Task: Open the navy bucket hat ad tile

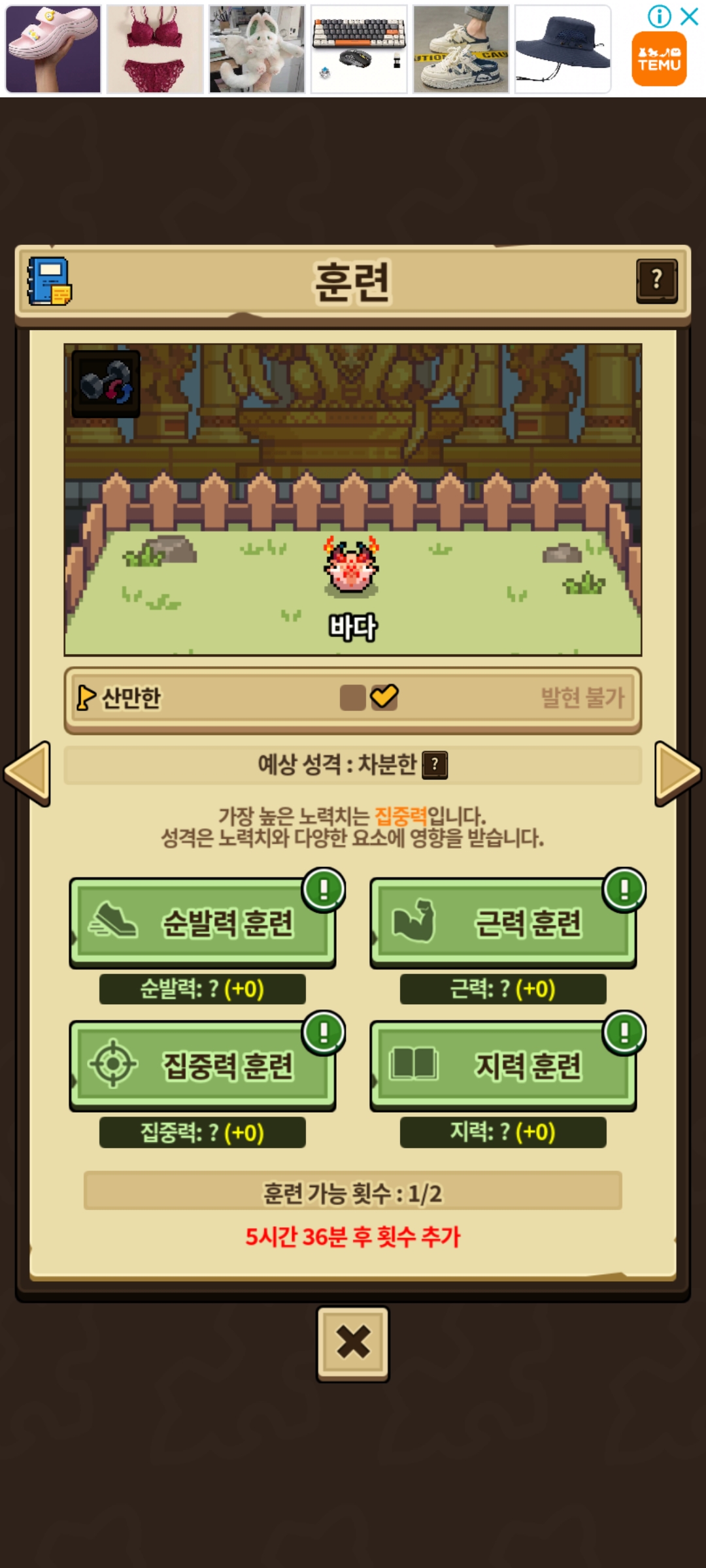Action: [x=563, y=49]
